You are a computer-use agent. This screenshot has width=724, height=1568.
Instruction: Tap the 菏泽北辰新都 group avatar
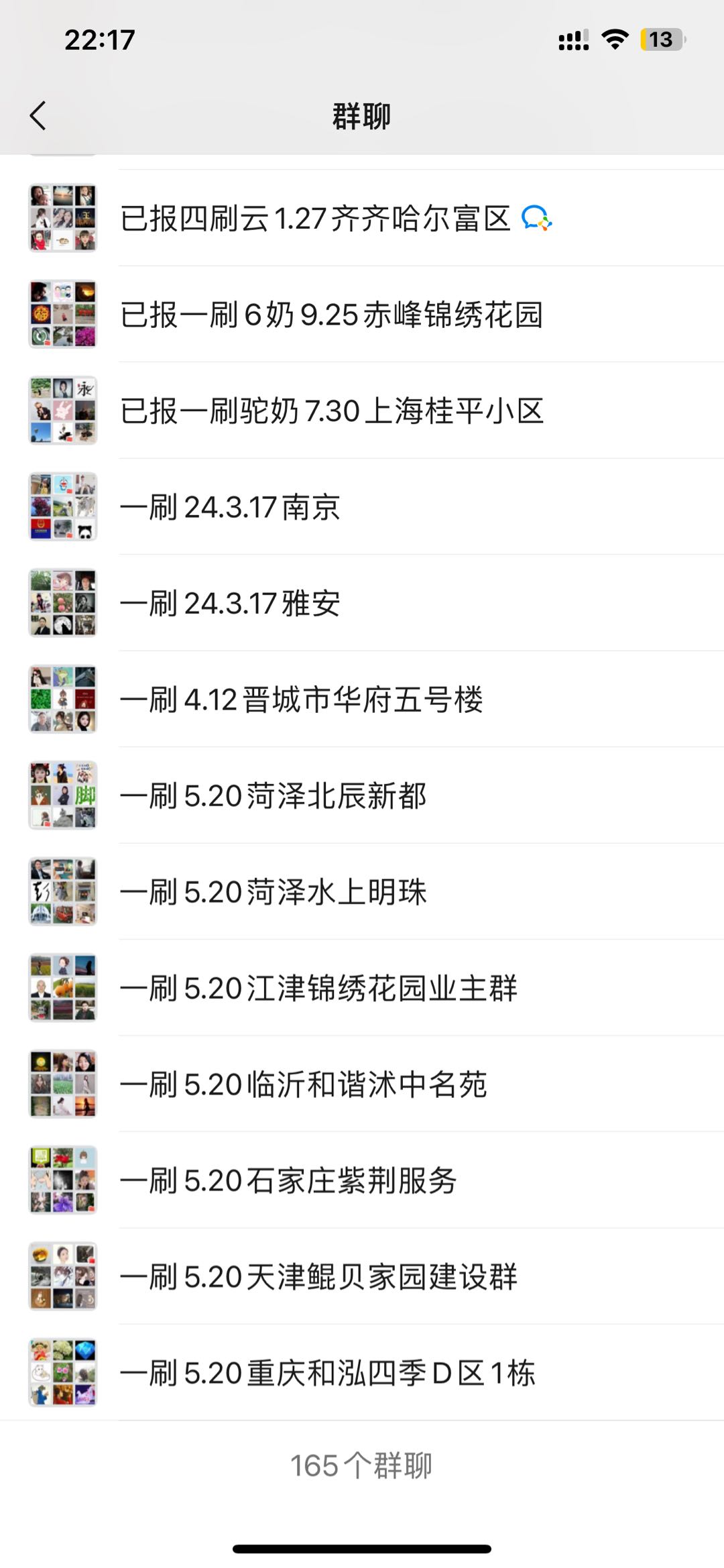[x=63, y=796]
